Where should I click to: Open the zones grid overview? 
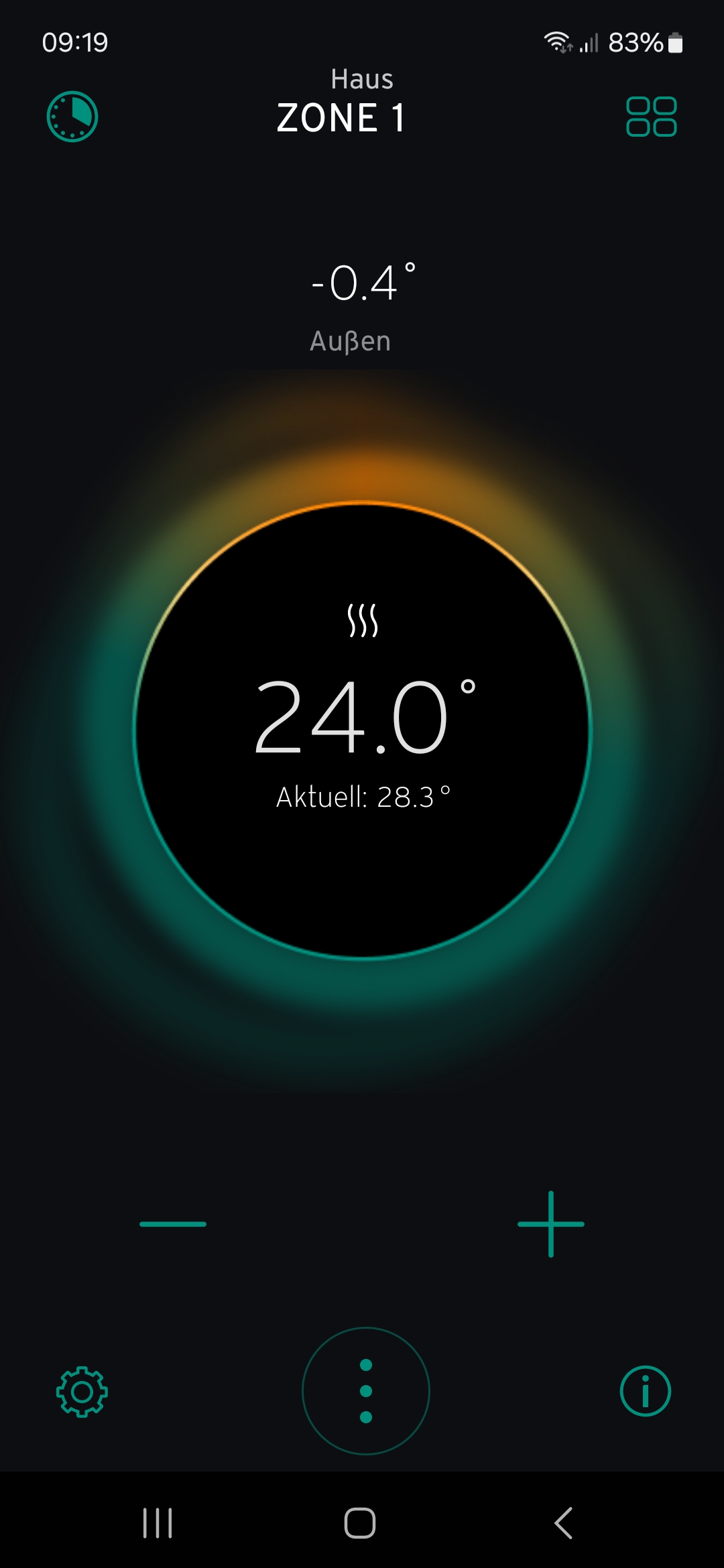(x=651, y=117)
